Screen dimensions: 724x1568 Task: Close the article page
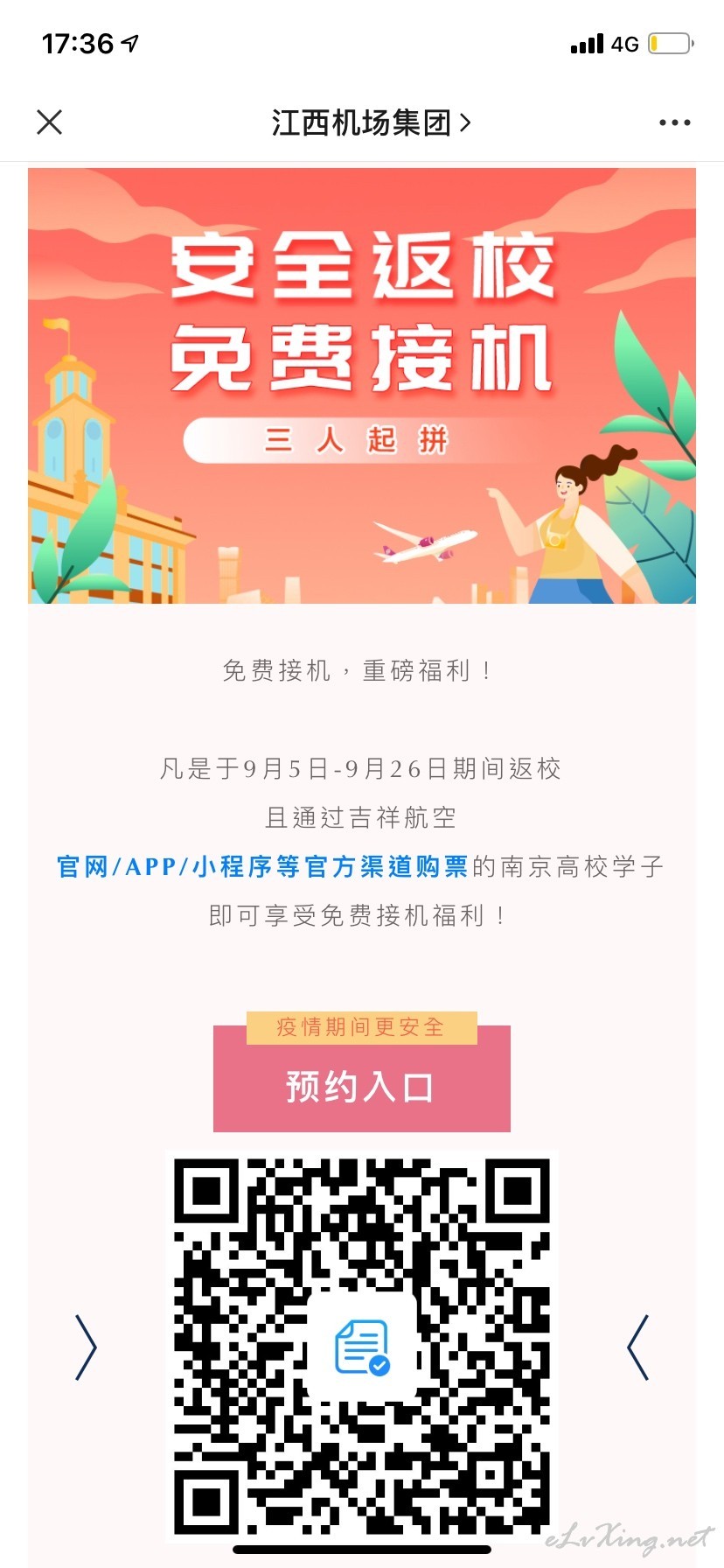[x=50, y=122]
